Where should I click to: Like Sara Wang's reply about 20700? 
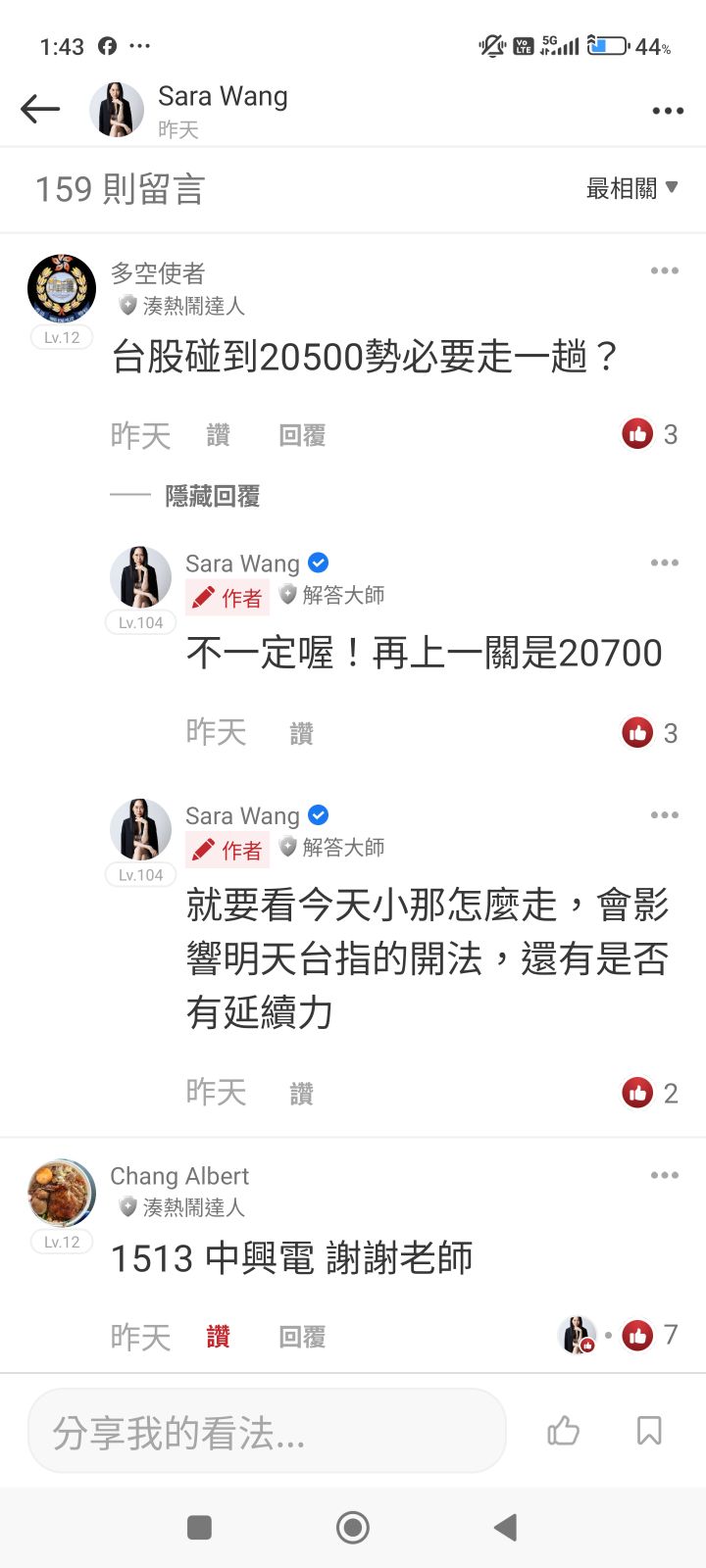click(x=301, y=733)
